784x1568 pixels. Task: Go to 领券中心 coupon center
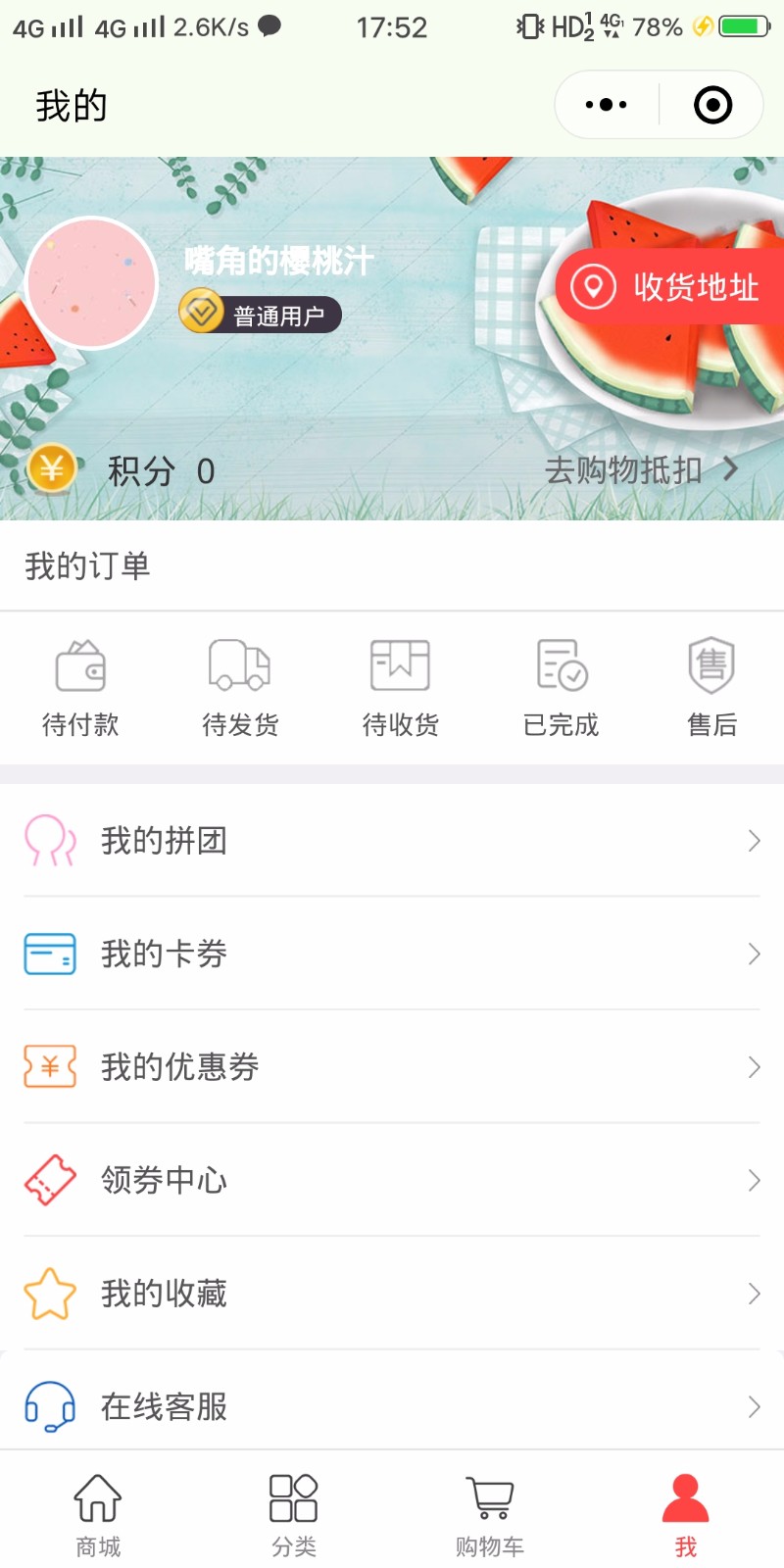point(392,1180)
